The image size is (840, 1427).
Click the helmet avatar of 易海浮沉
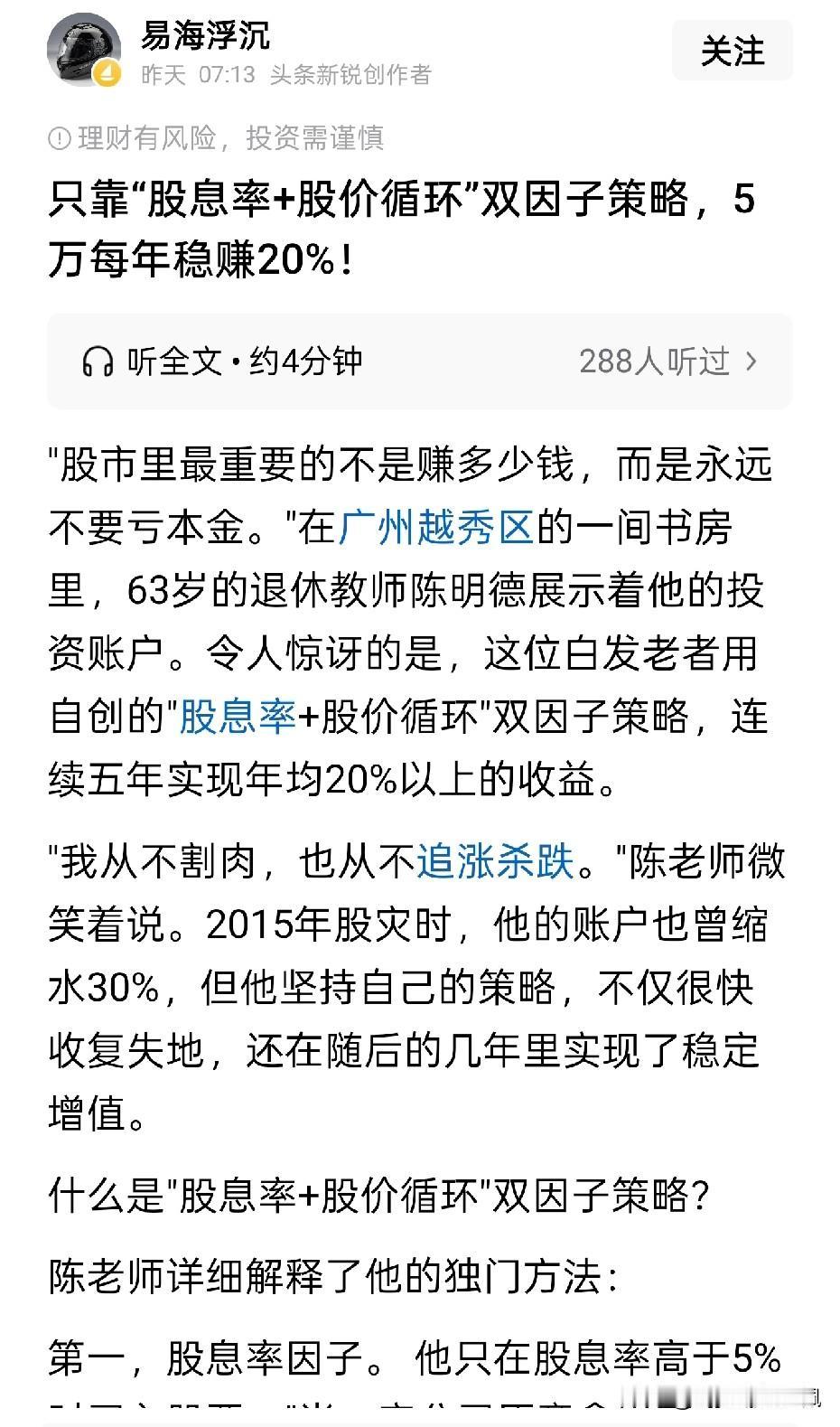(84, 50)
